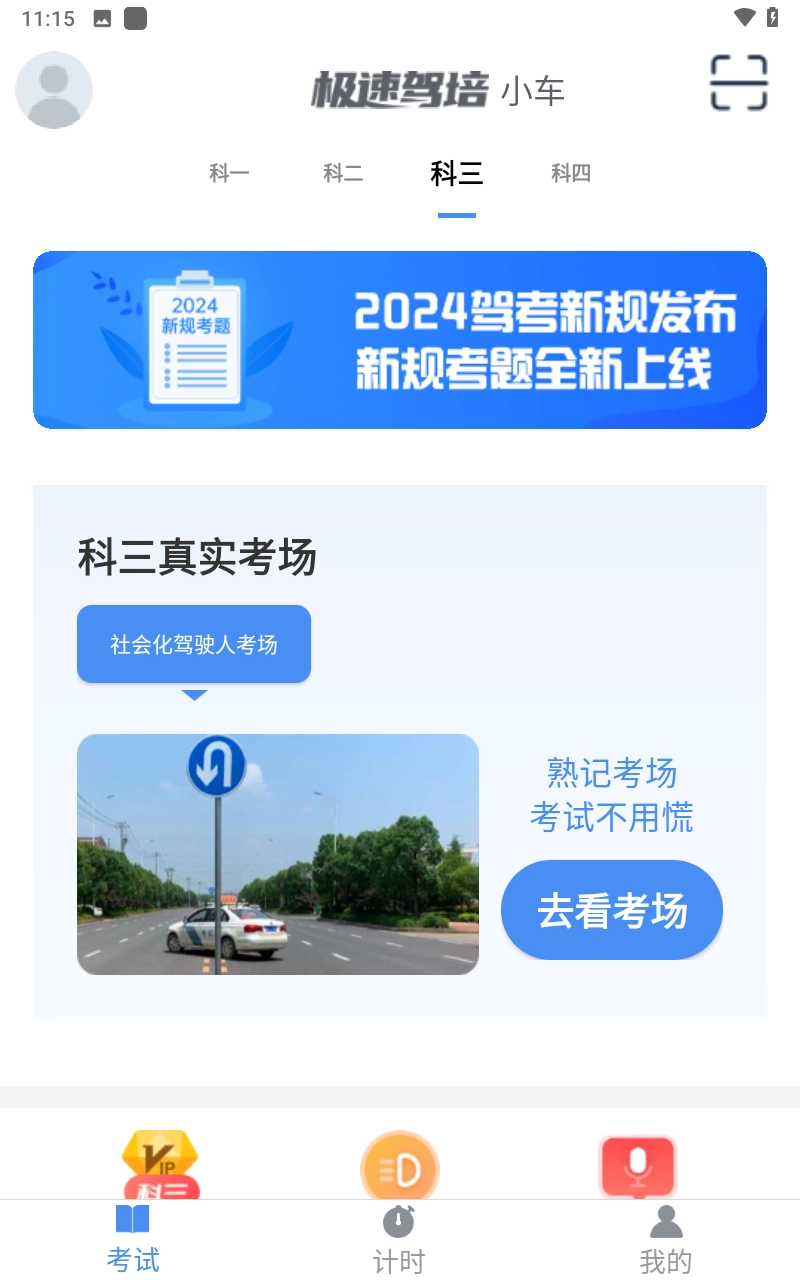800x1280 pixels.
Task: Switch to the 科四 tab
Action: pos(570,173)
